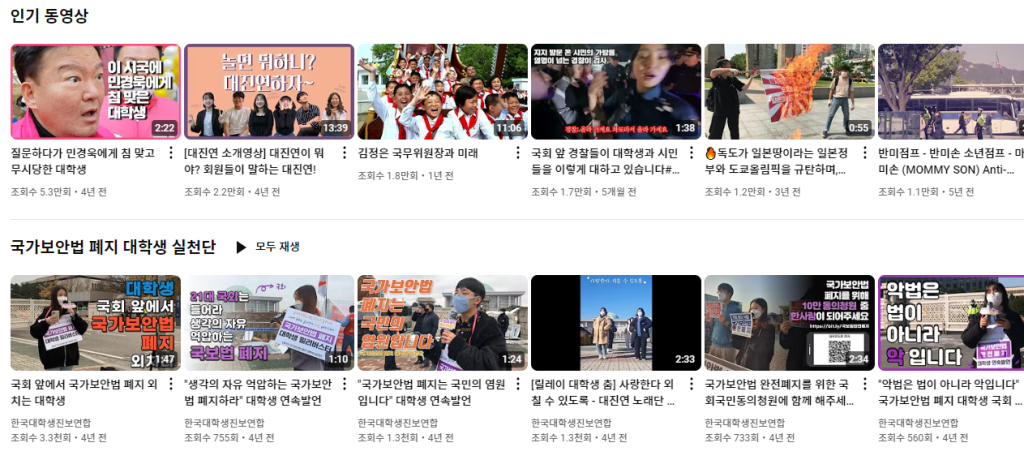This screenshot has width=1024, height=460.
Task: Open the playlist title 국가보안법 폐지 대학생 실천단
Action: (x=112, y=246)
